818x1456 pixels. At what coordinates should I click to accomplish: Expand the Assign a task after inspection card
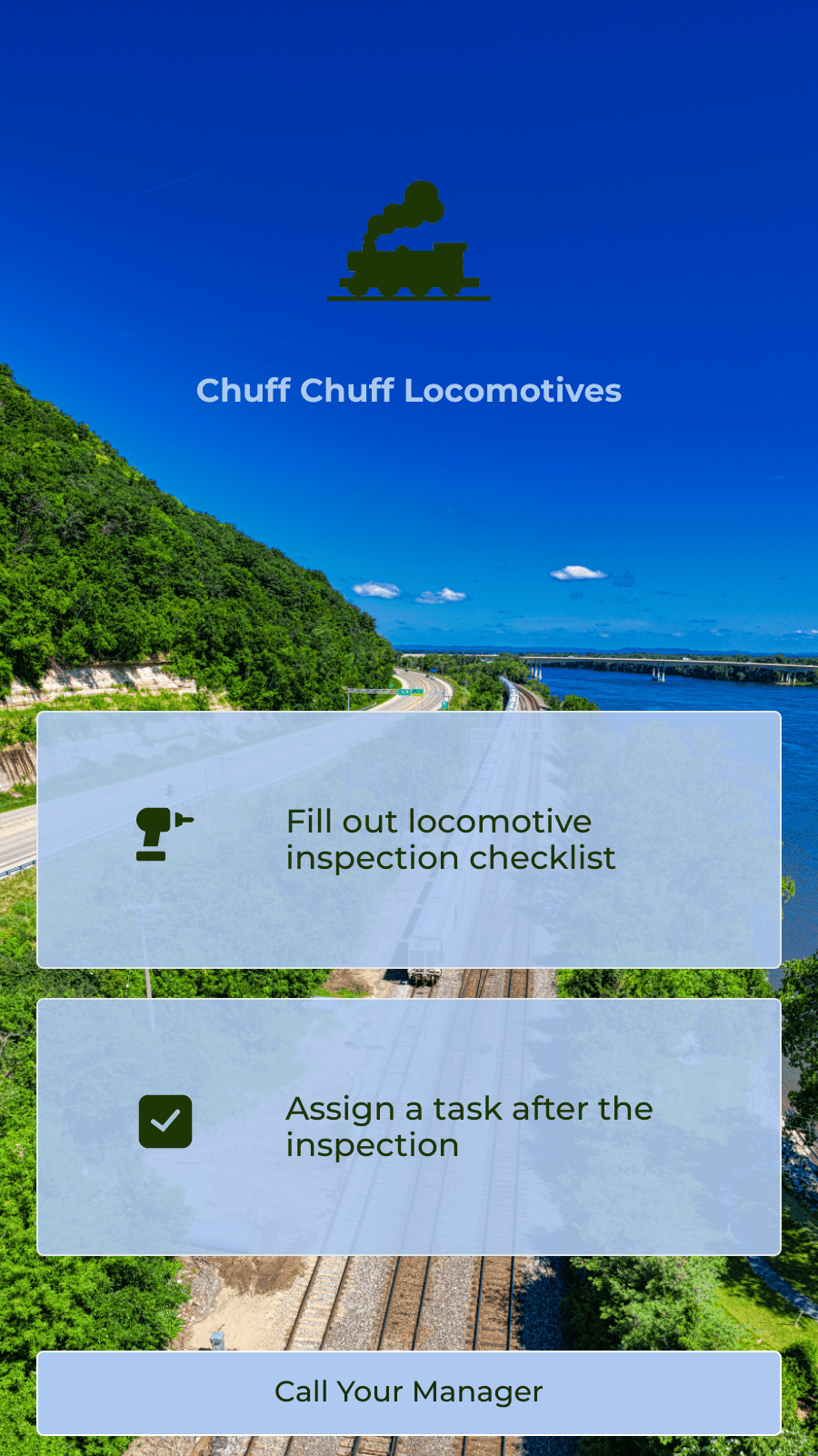[409, 1126]
